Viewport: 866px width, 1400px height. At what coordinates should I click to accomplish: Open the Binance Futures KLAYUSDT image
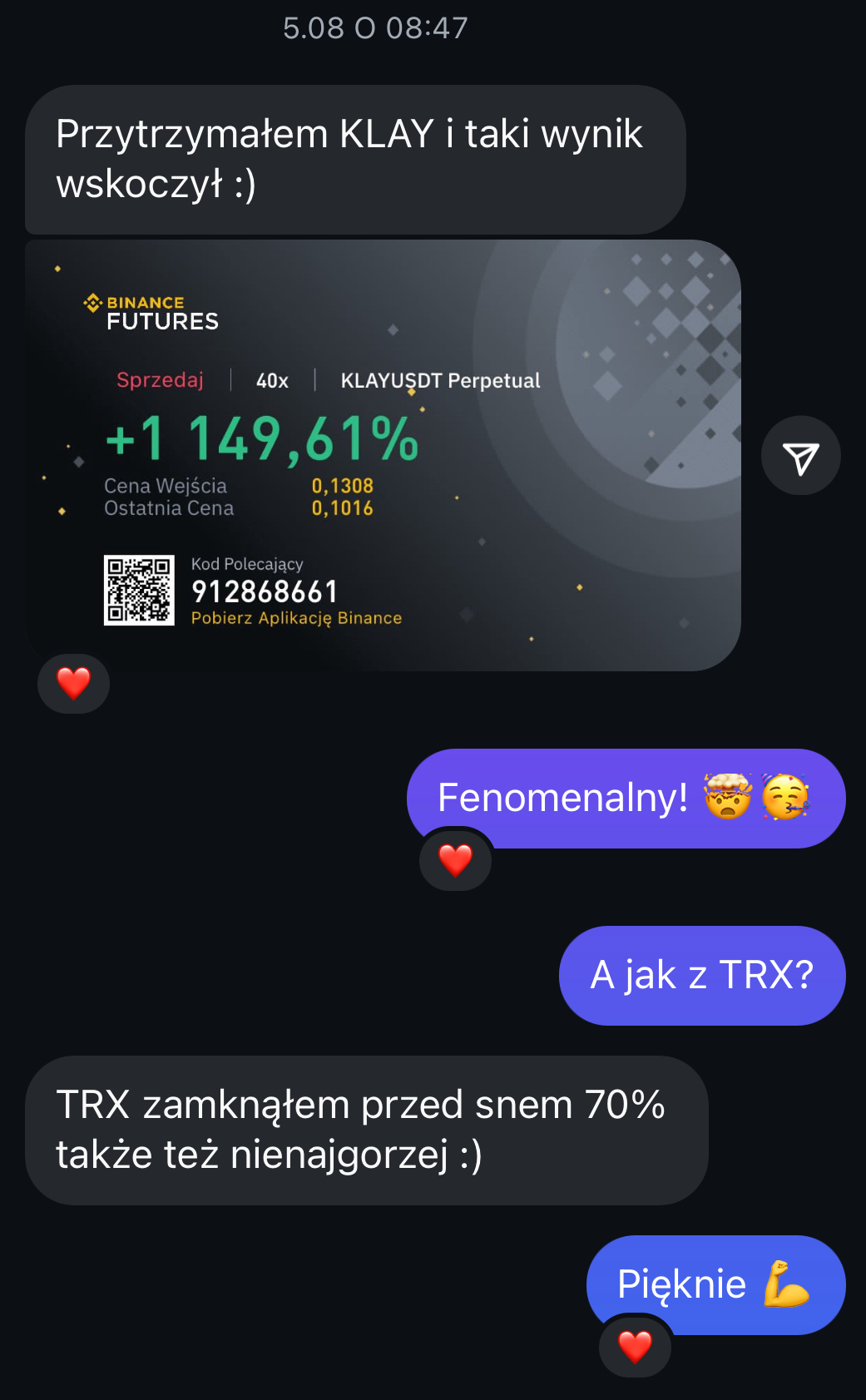(383, 454)
